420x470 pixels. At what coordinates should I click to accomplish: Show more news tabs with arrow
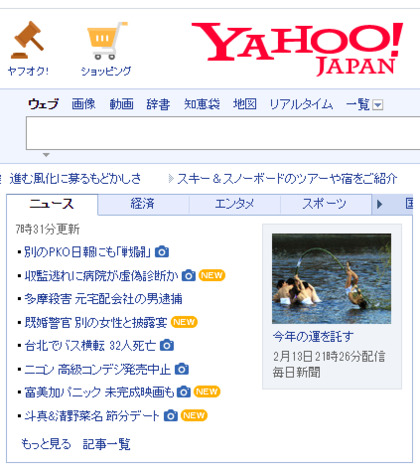379,204
